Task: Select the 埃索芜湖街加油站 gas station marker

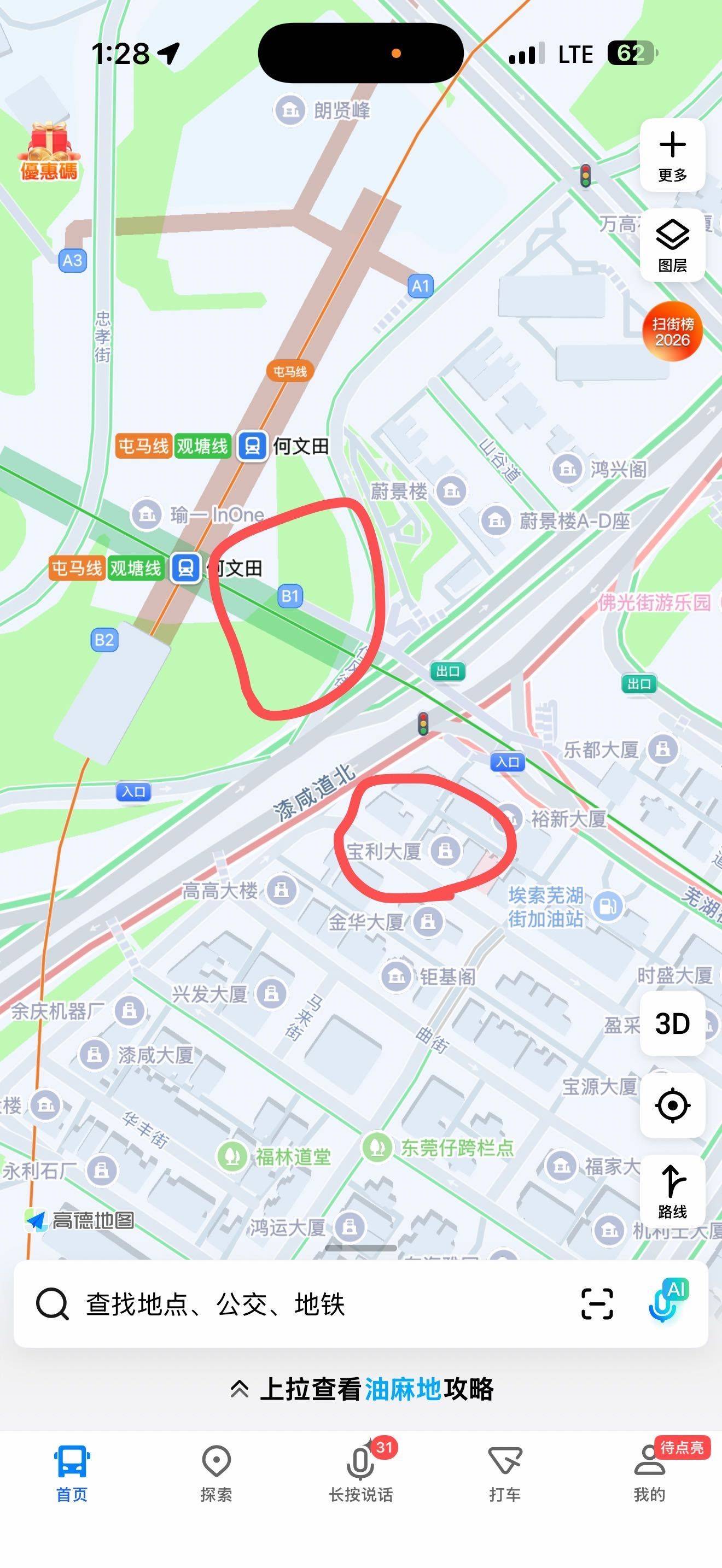Action: (607, 906)
